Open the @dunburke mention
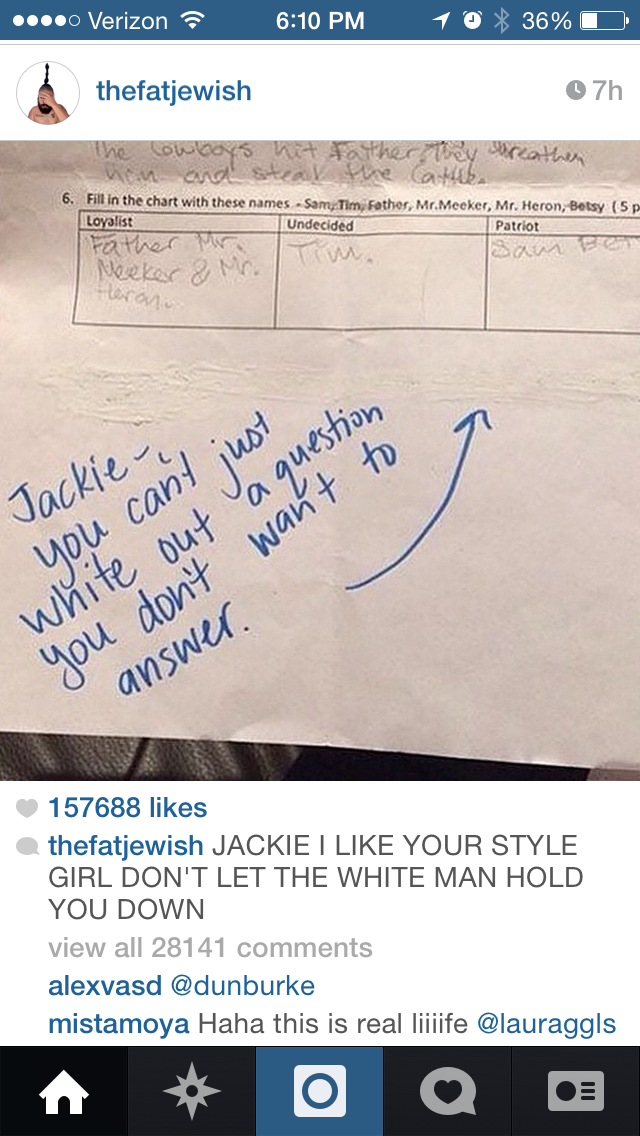The height and width of the screenshot is (1136, 640). pyautogui.click(x=243, y=986)
